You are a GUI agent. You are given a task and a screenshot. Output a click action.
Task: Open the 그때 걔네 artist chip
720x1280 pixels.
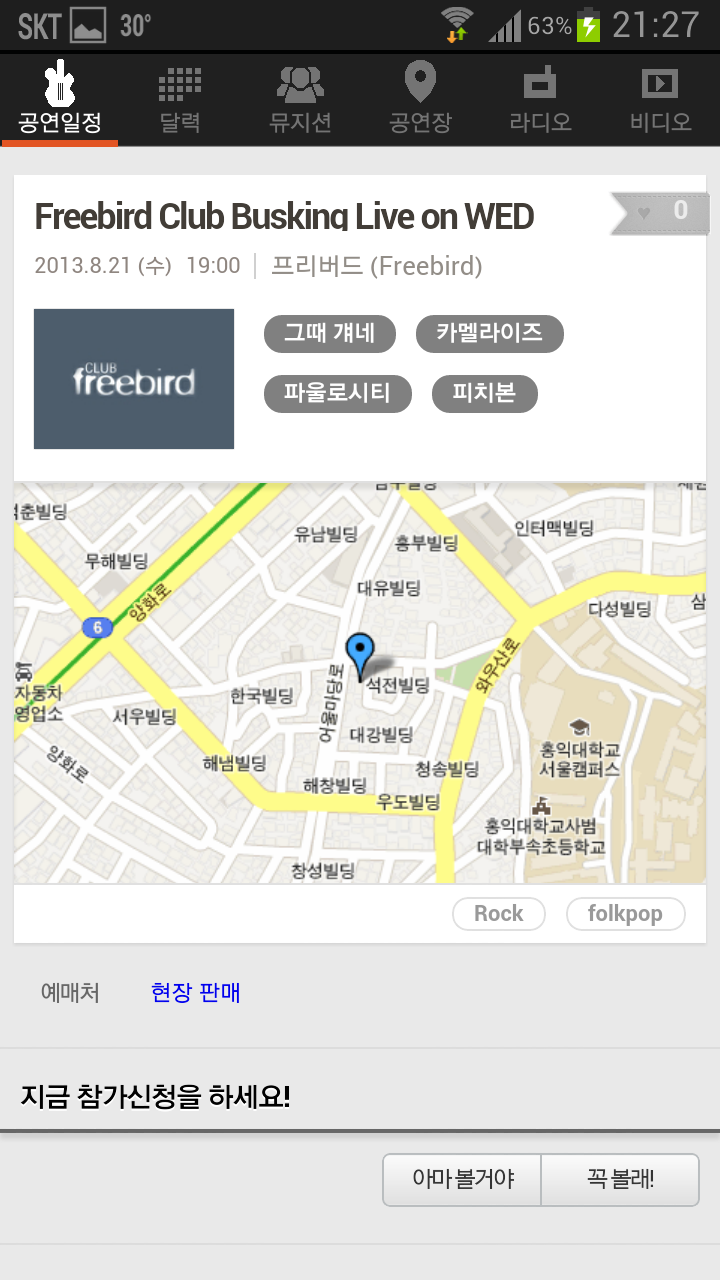(330, 334)
